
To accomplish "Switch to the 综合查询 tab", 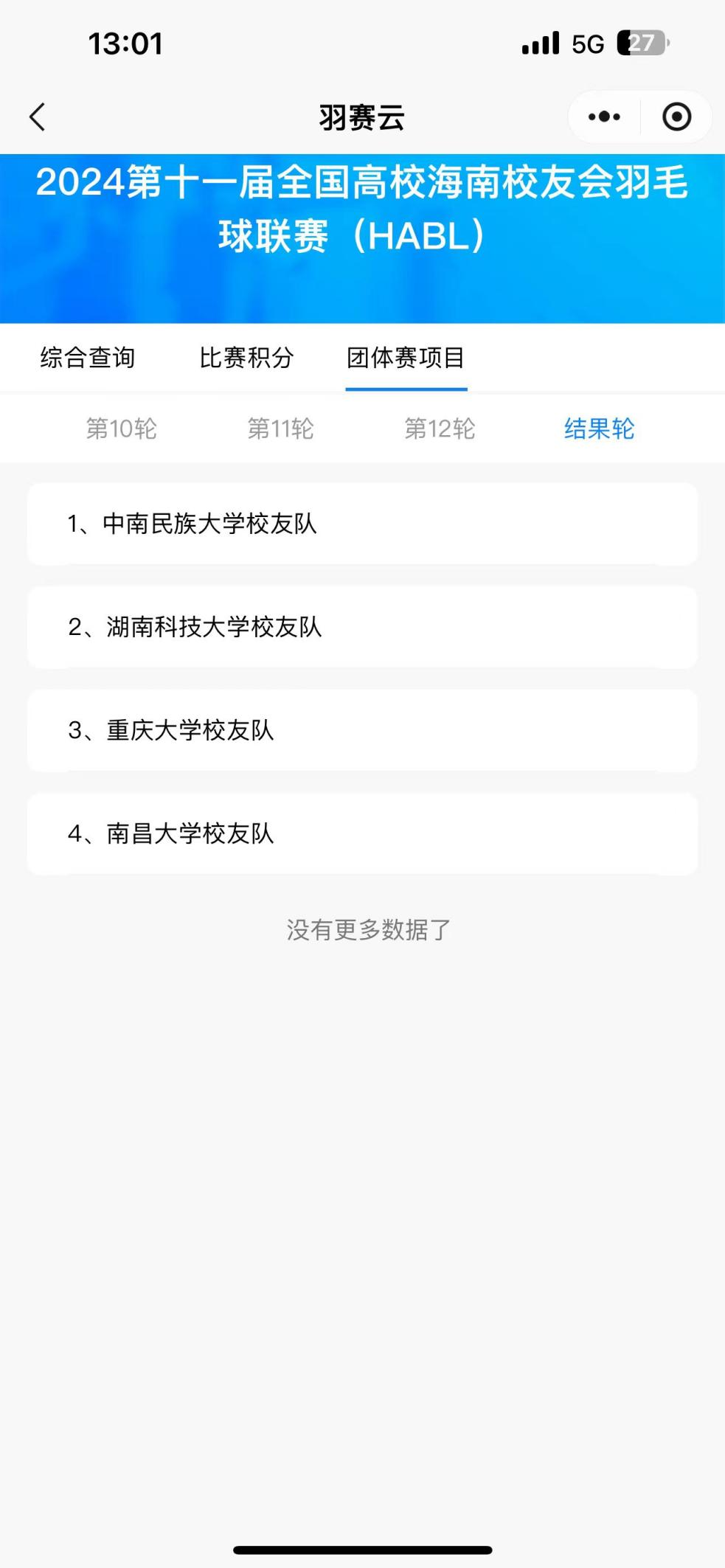I will click(88, 358).
